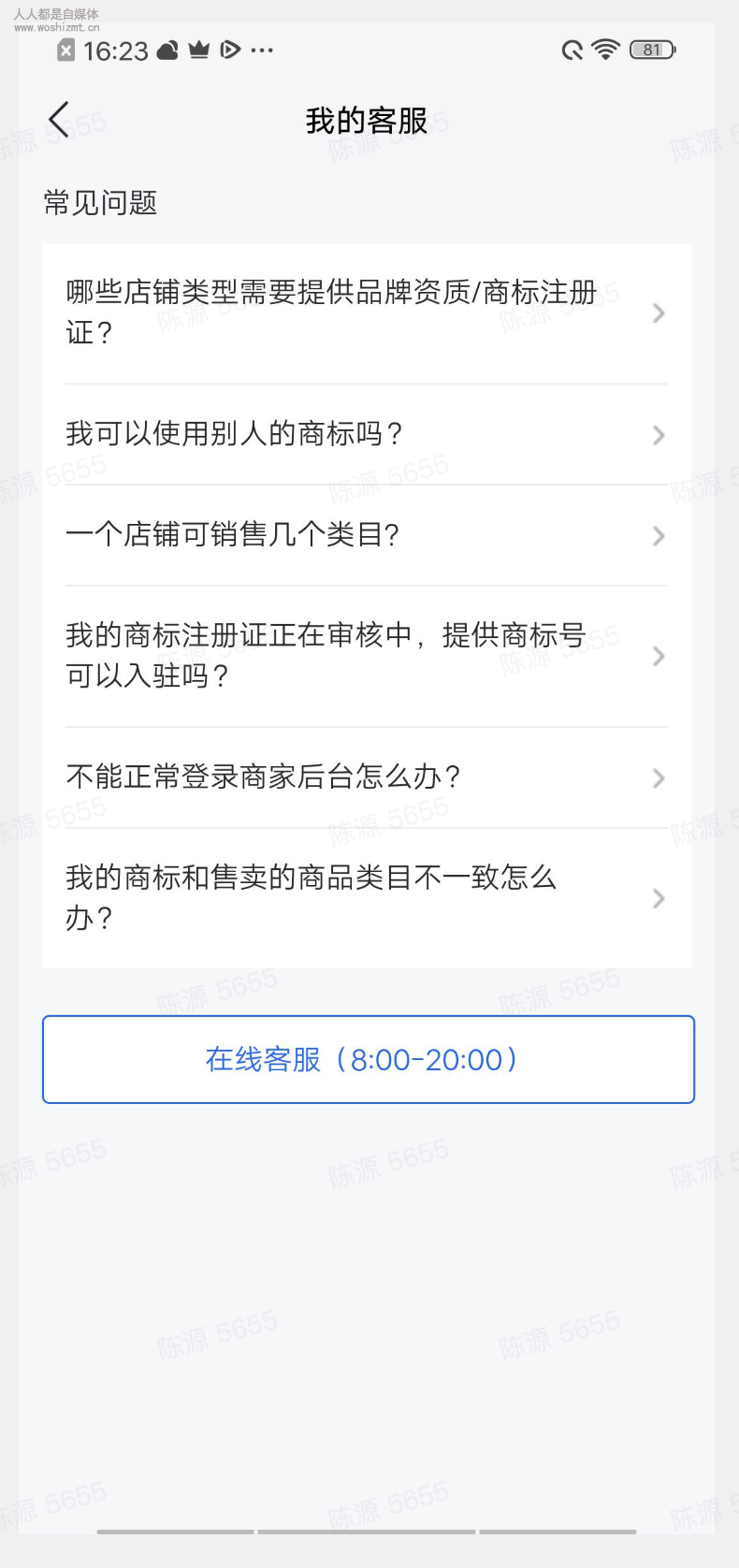Open 商标和售卖的商品类目不一致 question
Image resolution: width=739 pixels, height=1568 pixels.
point(365,898)
